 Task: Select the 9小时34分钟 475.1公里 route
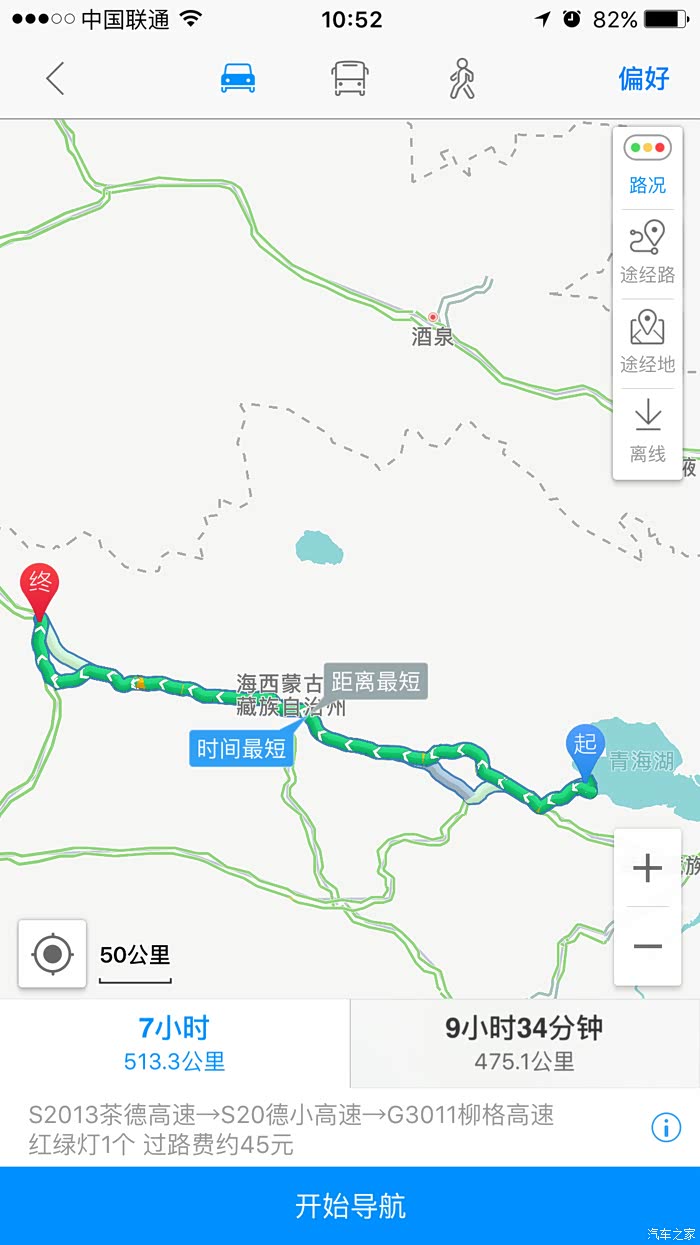[x=525, y=1043]
